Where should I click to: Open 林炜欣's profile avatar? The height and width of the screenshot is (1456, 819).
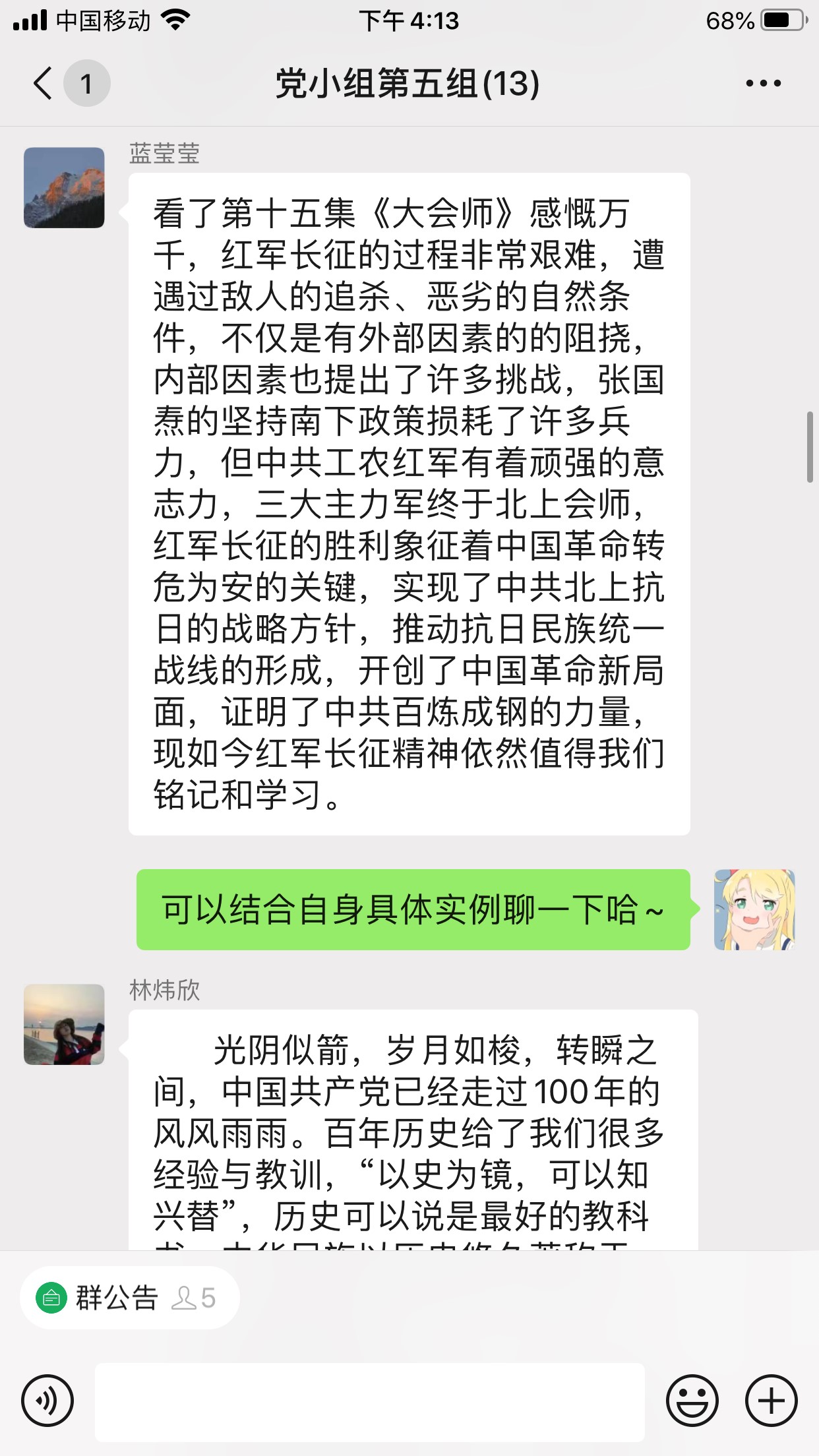tap(64, 1024)
